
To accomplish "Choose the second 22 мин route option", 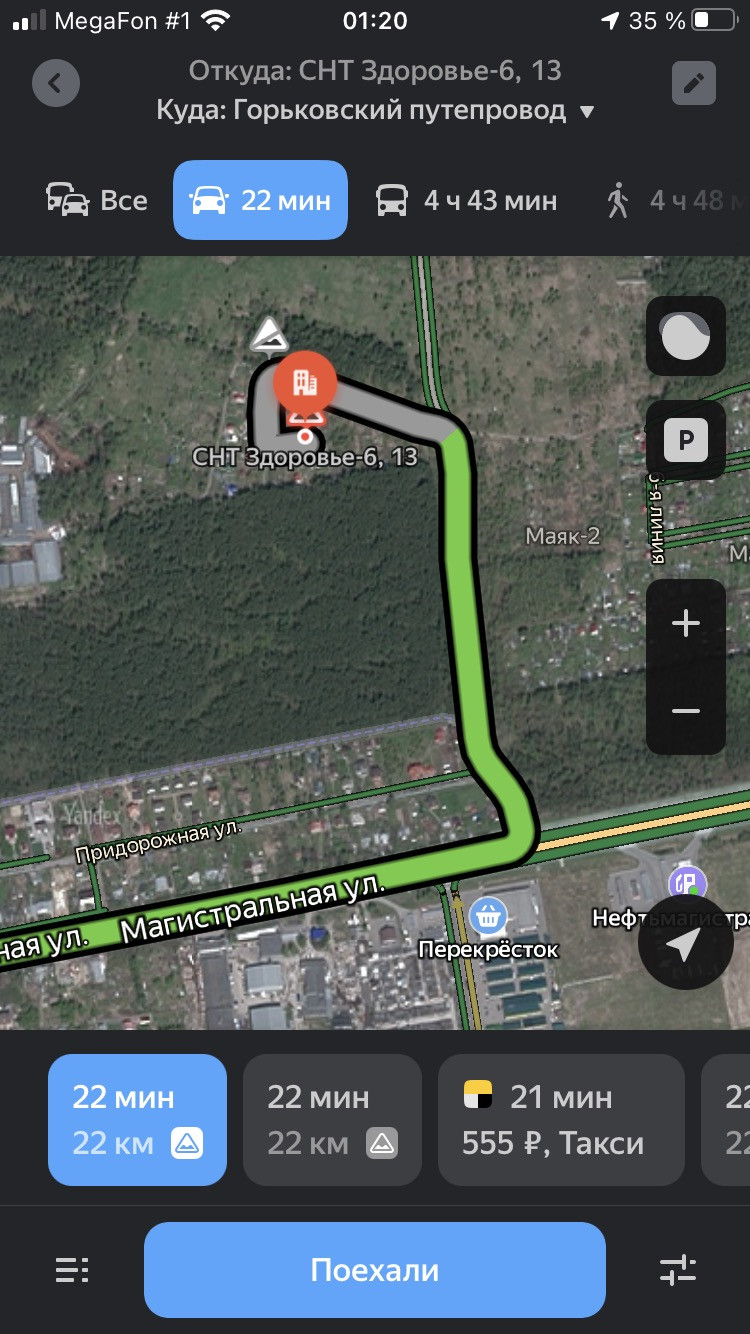I will 332,1119.
